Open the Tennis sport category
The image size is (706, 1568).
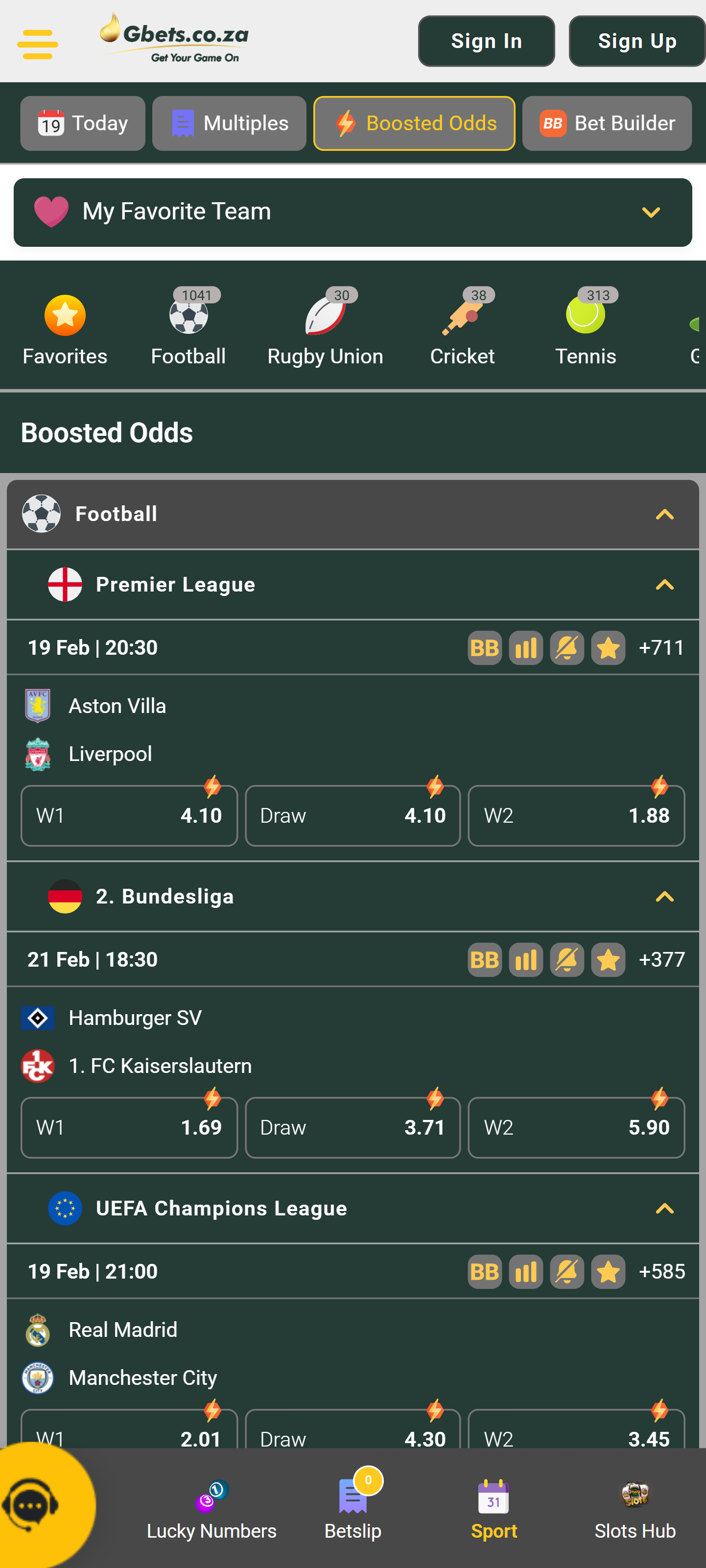point(585,329)
